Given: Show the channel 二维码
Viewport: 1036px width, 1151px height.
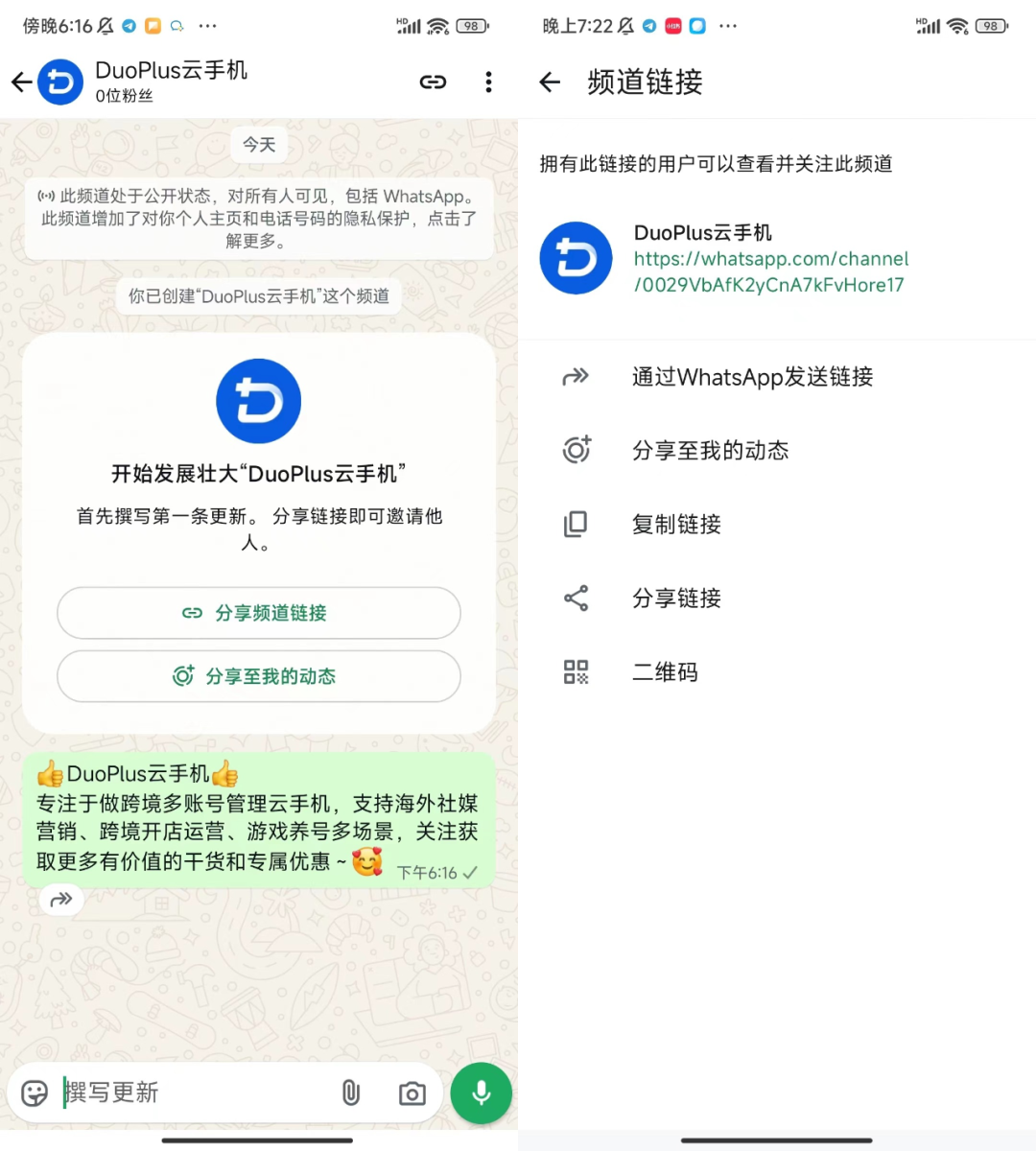Looking at the screenshot, I should point(665,672).
